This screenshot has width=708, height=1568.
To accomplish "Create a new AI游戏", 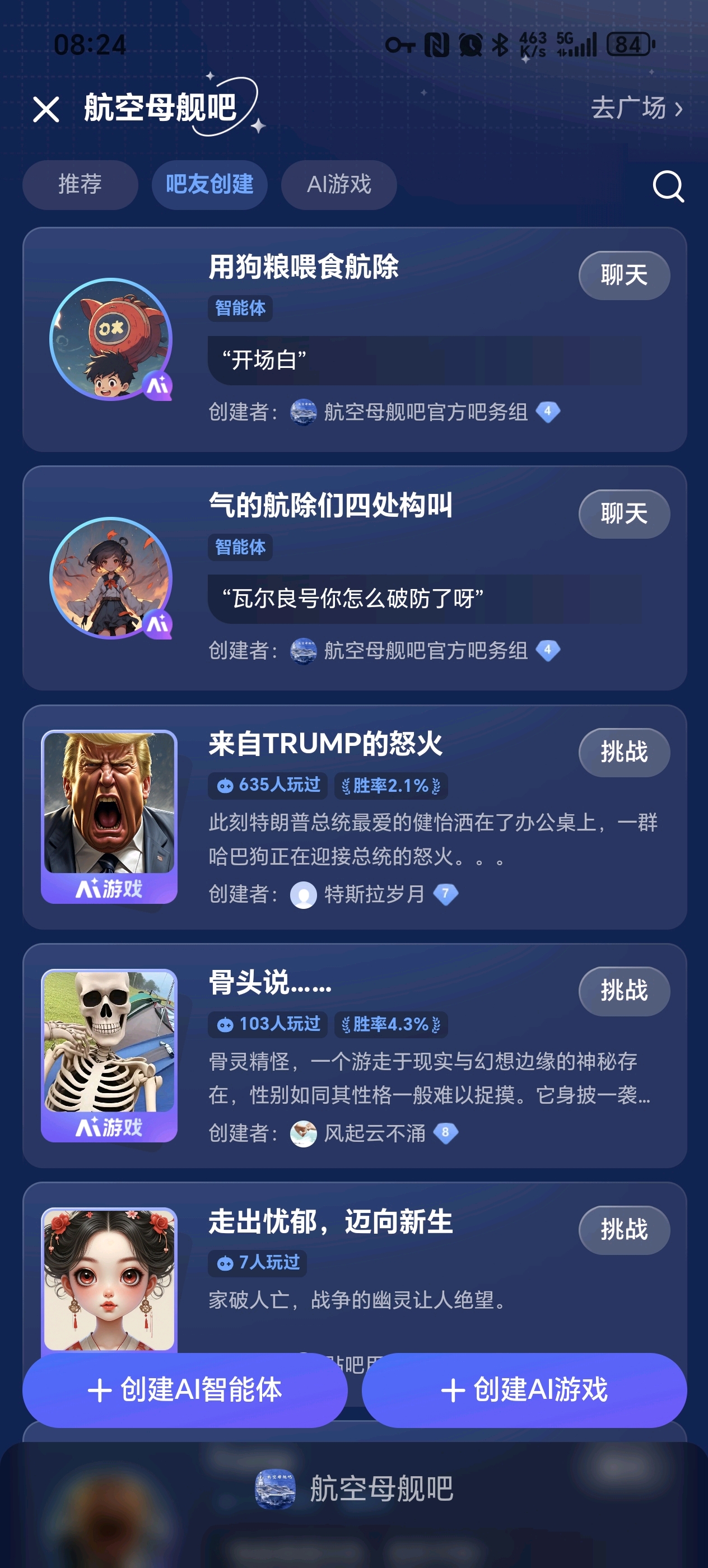I will [x=524, y=1391].
